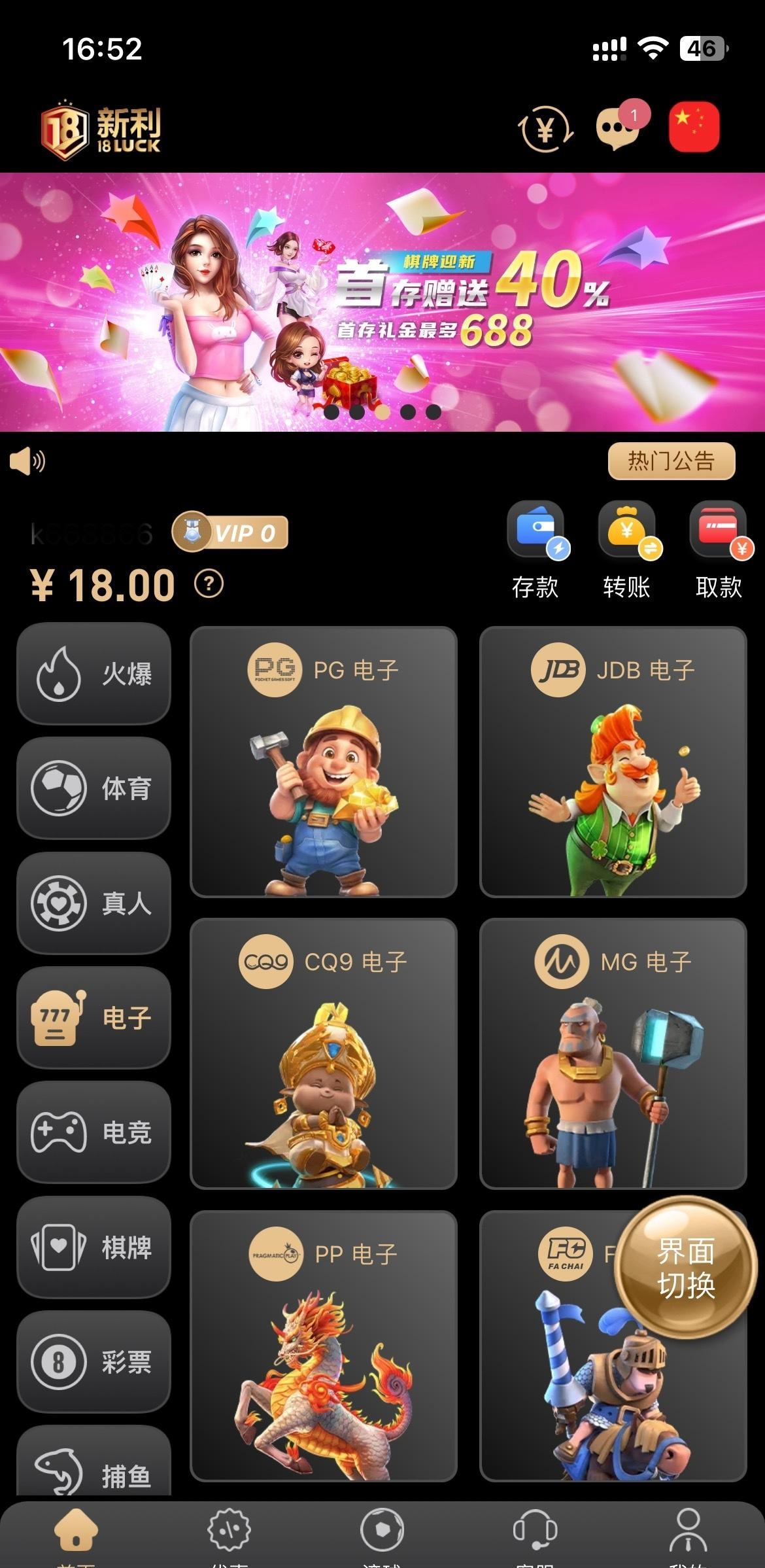Open the CQ9 电子 game card

[323, 1054]
